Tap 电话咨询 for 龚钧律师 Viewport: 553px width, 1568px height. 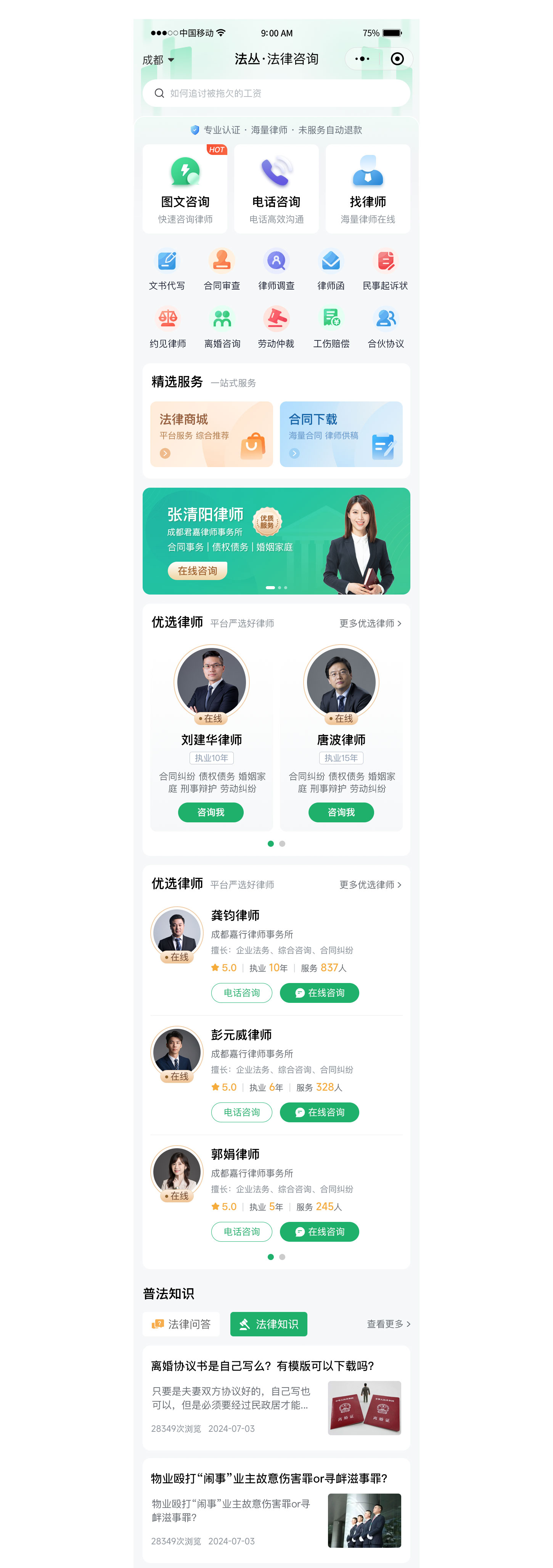pyautogui.click(x=241, y=993)
